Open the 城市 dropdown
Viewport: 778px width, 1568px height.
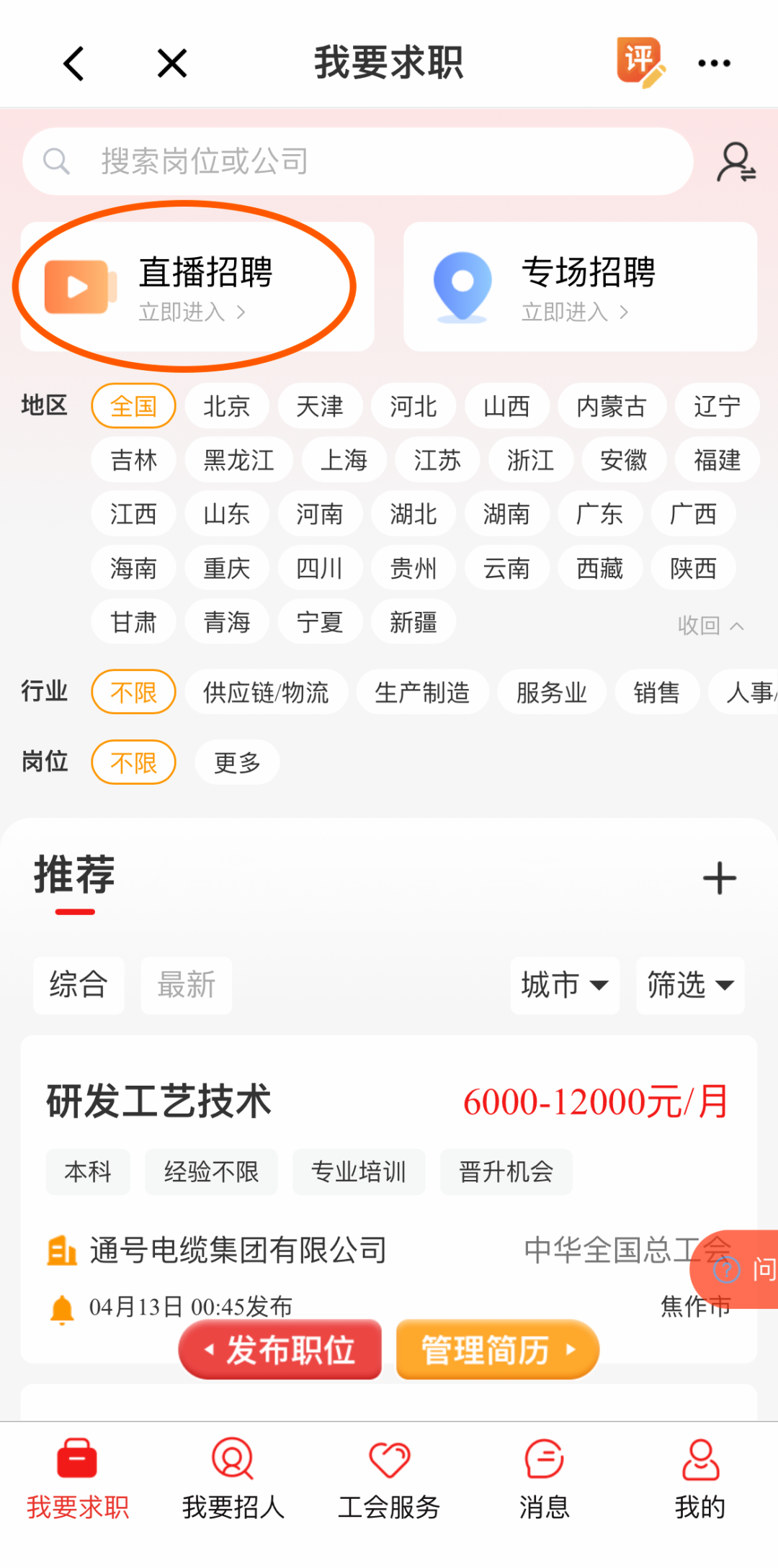click(x=565, y=985)
